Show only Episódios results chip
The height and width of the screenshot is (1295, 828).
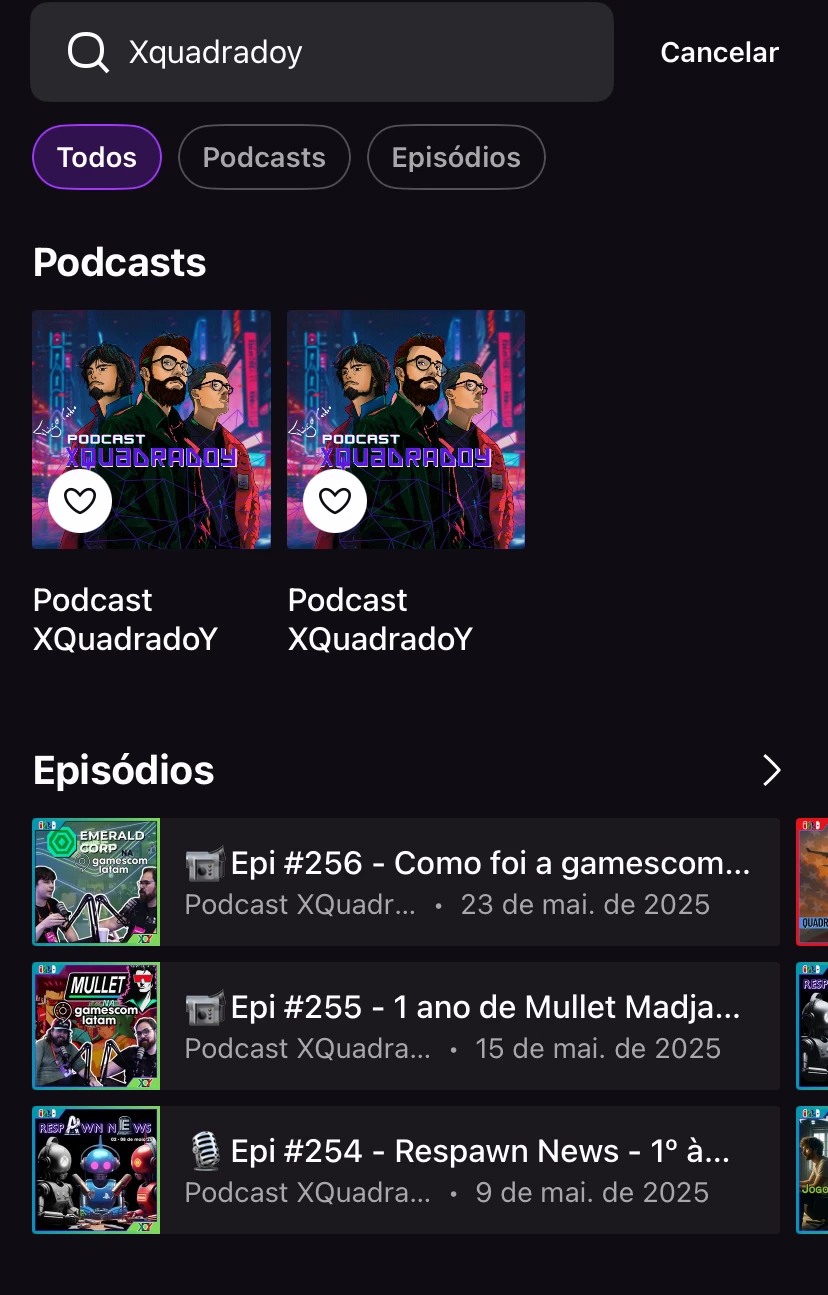coord(456,157)
